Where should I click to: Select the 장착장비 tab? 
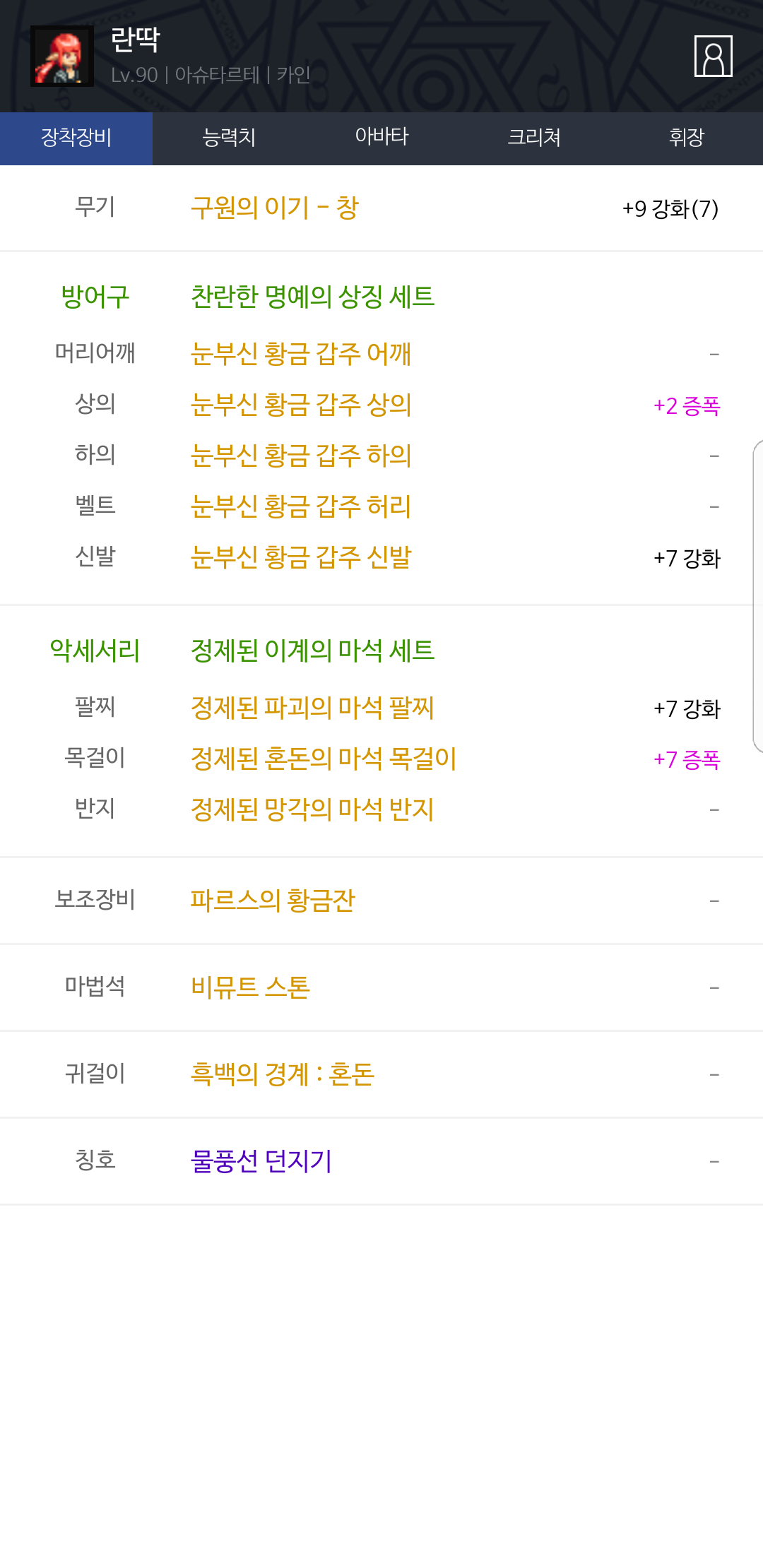coord(76,138)
